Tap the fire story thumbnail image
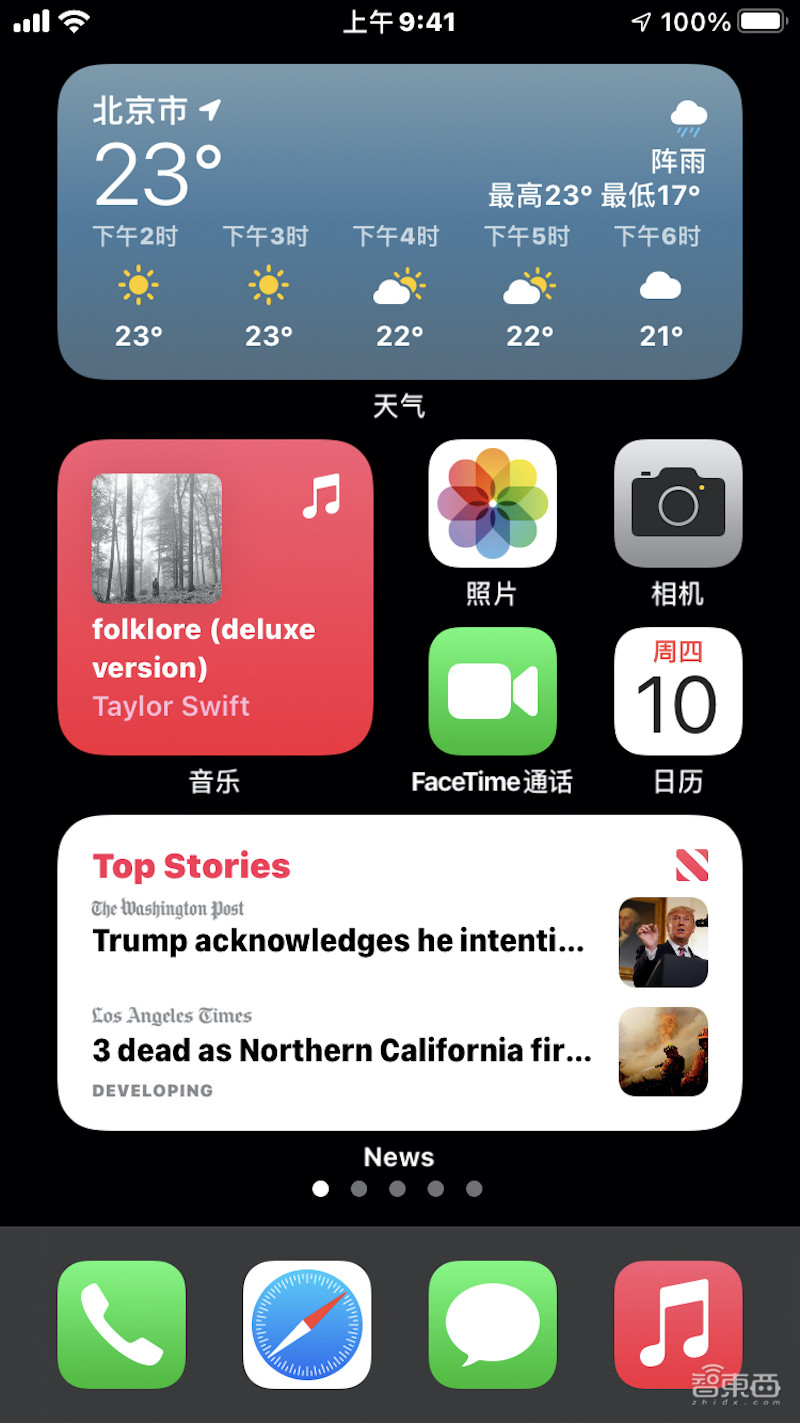Image resolution: width=800 pixels, height=1423 pixels. [x=663, y=1052]
